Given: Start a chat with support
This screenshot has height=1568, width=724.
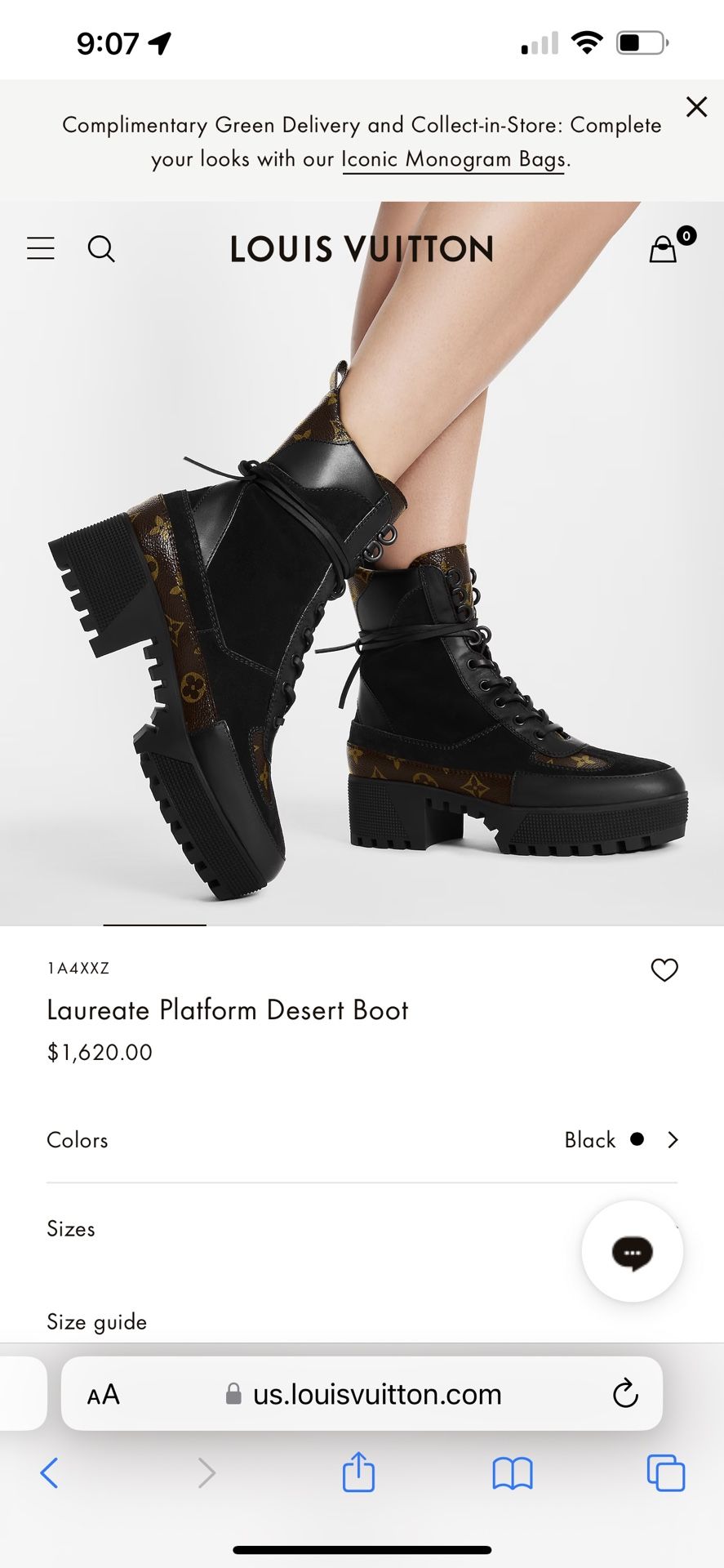Looking at the screenshot, I should pyautogui.click(x=632, y=1251).
